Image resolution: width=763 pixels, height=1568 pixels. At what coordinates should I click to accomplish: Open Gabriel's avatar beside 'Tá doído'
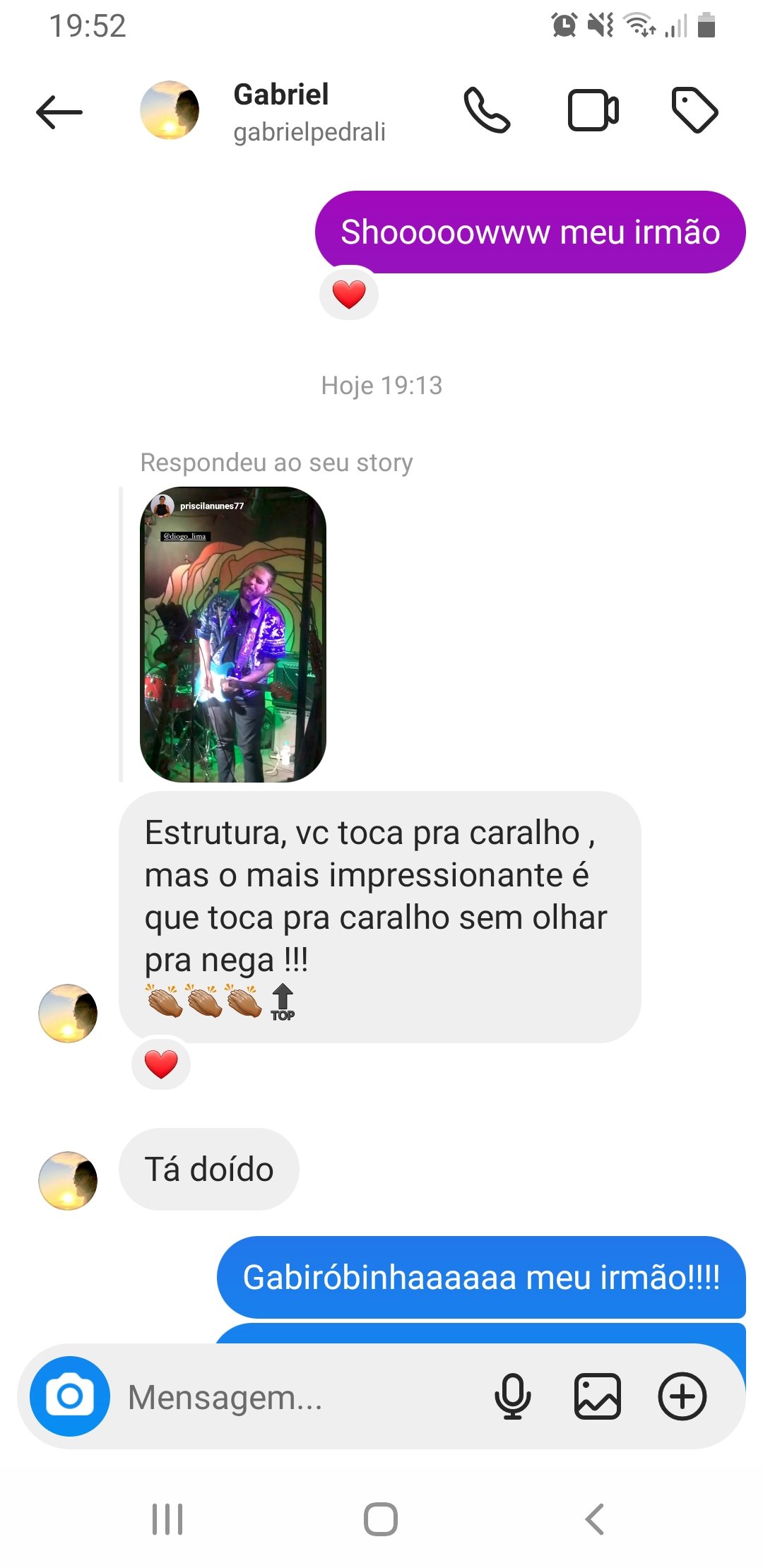coord(68,1180)
